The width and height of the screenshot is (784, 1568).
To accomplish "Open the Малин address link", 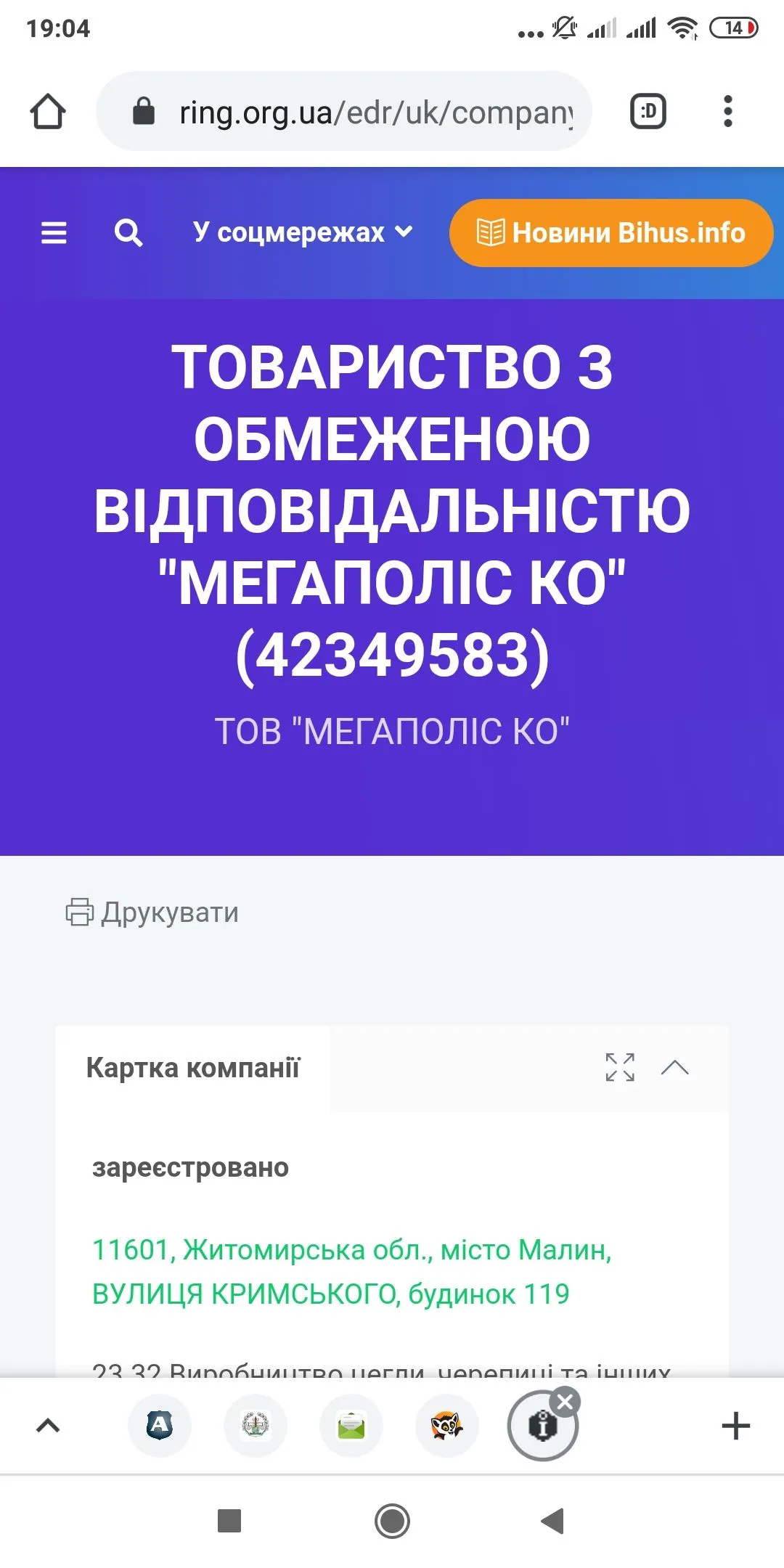I will (351, 1271).
